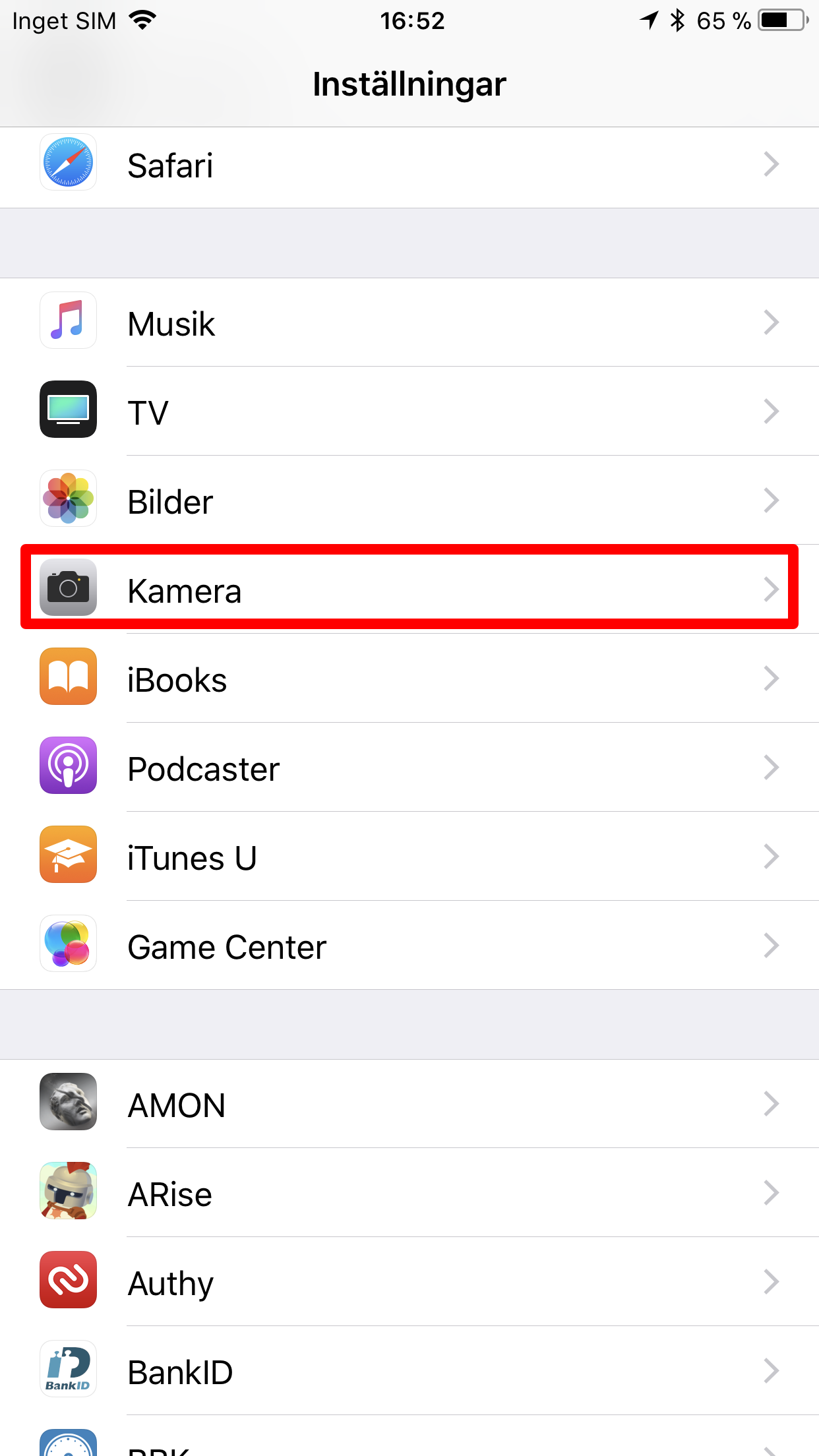Open Bilder settings
Image resolution: width=819 pixels, height=1456 pixels.
pyautogui.click(x=409, y=501)
